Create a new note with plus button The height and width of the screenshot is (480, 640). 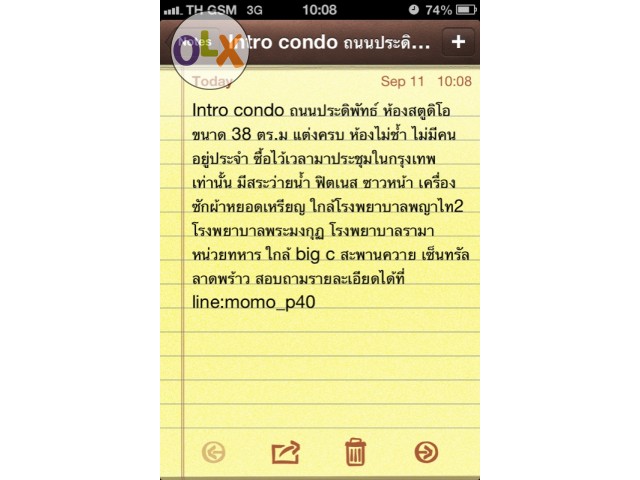(x=458, y=42)
